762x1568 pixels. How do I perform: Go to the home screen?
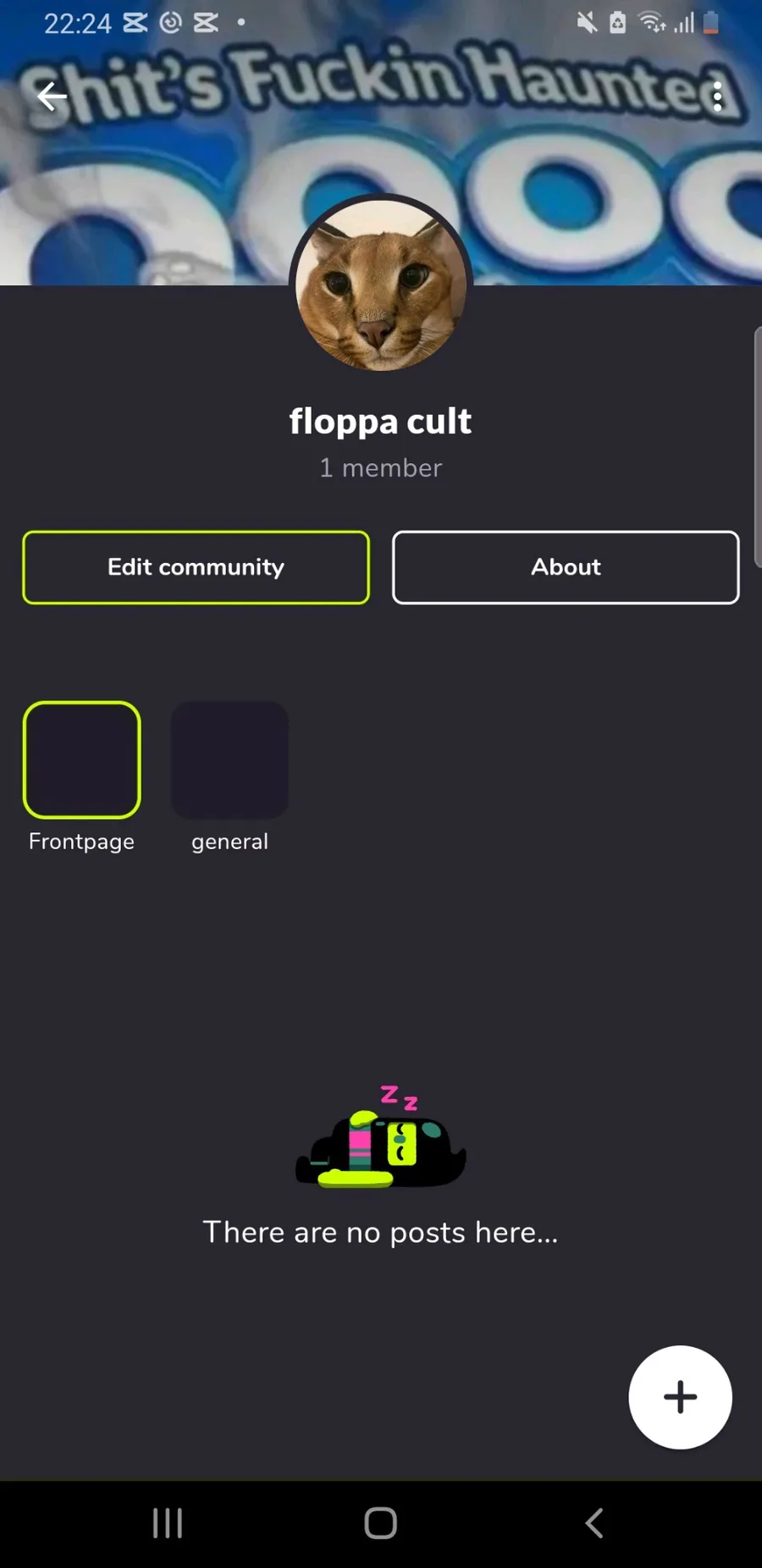381,1523
